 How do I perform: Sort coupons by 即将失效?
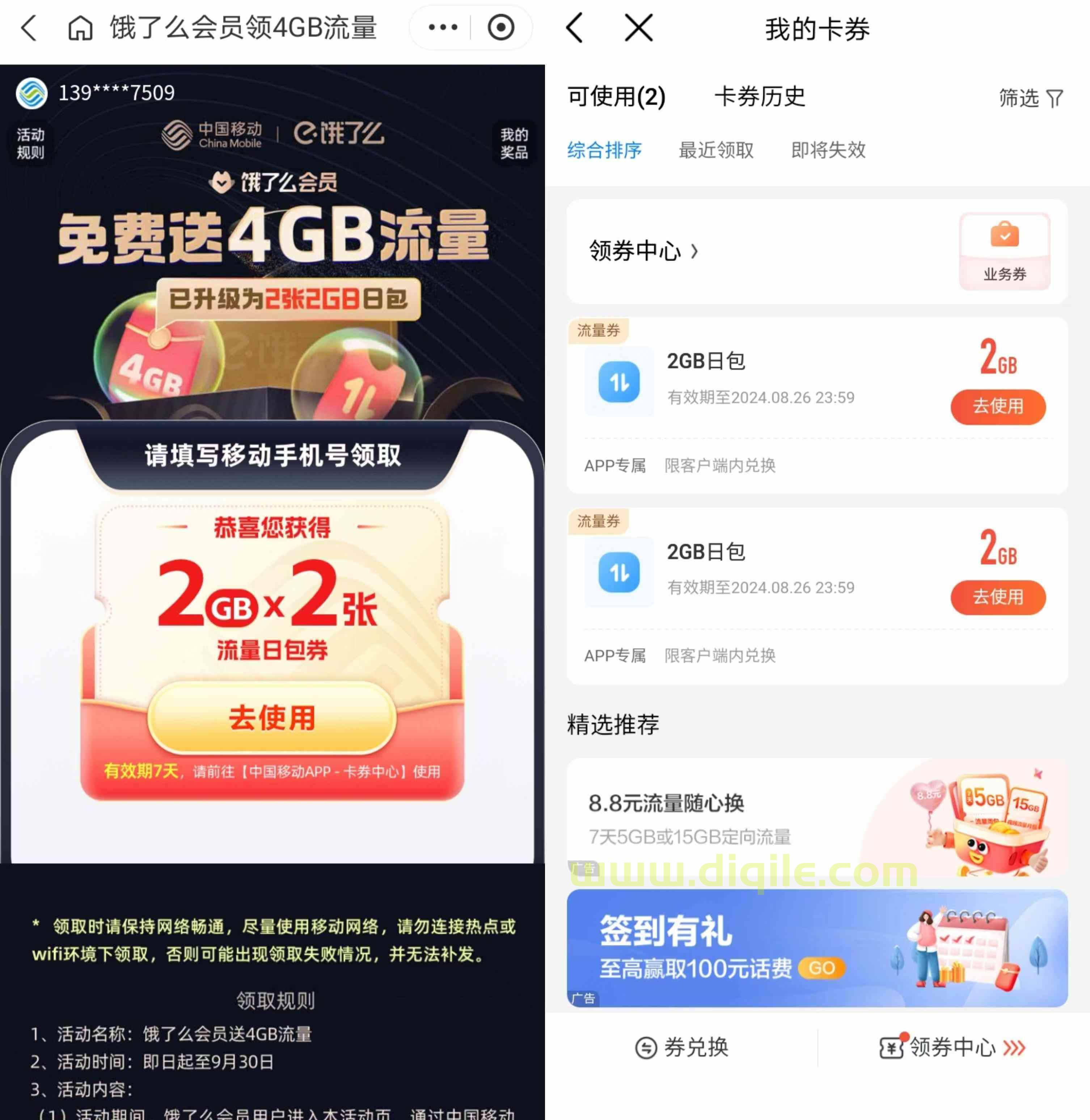(828, 150)
